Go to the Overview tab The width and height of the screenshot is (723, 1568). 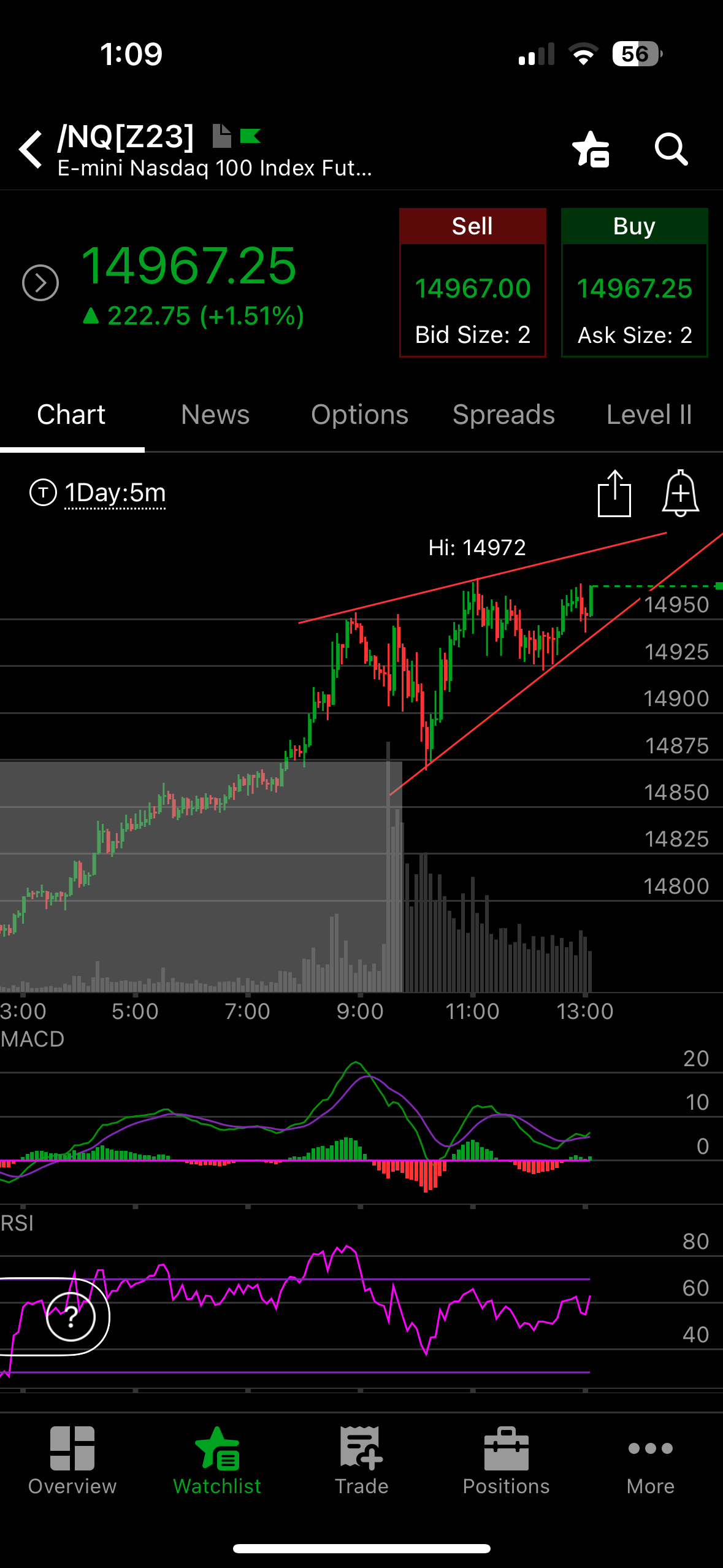pos(72,1461)
